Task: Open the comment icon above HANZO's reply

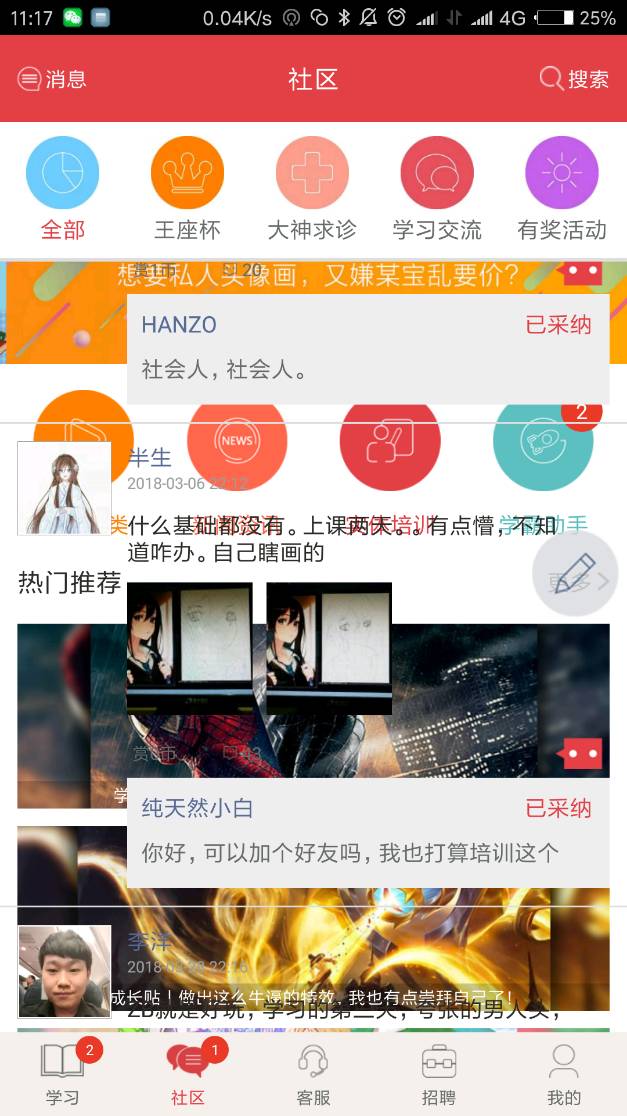Action: pyautogui.click(x=582, y=272)
